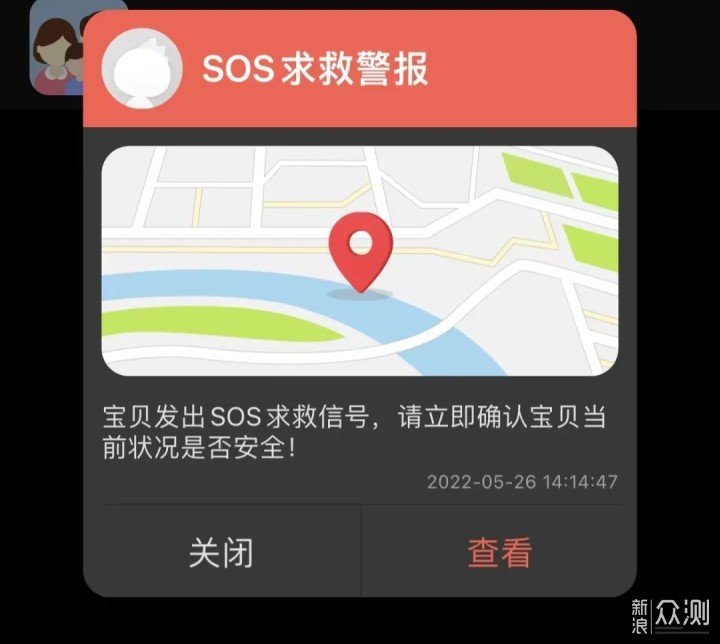Open the map preview of the SOS location
720x644 pixels.
tap(360, 261)
